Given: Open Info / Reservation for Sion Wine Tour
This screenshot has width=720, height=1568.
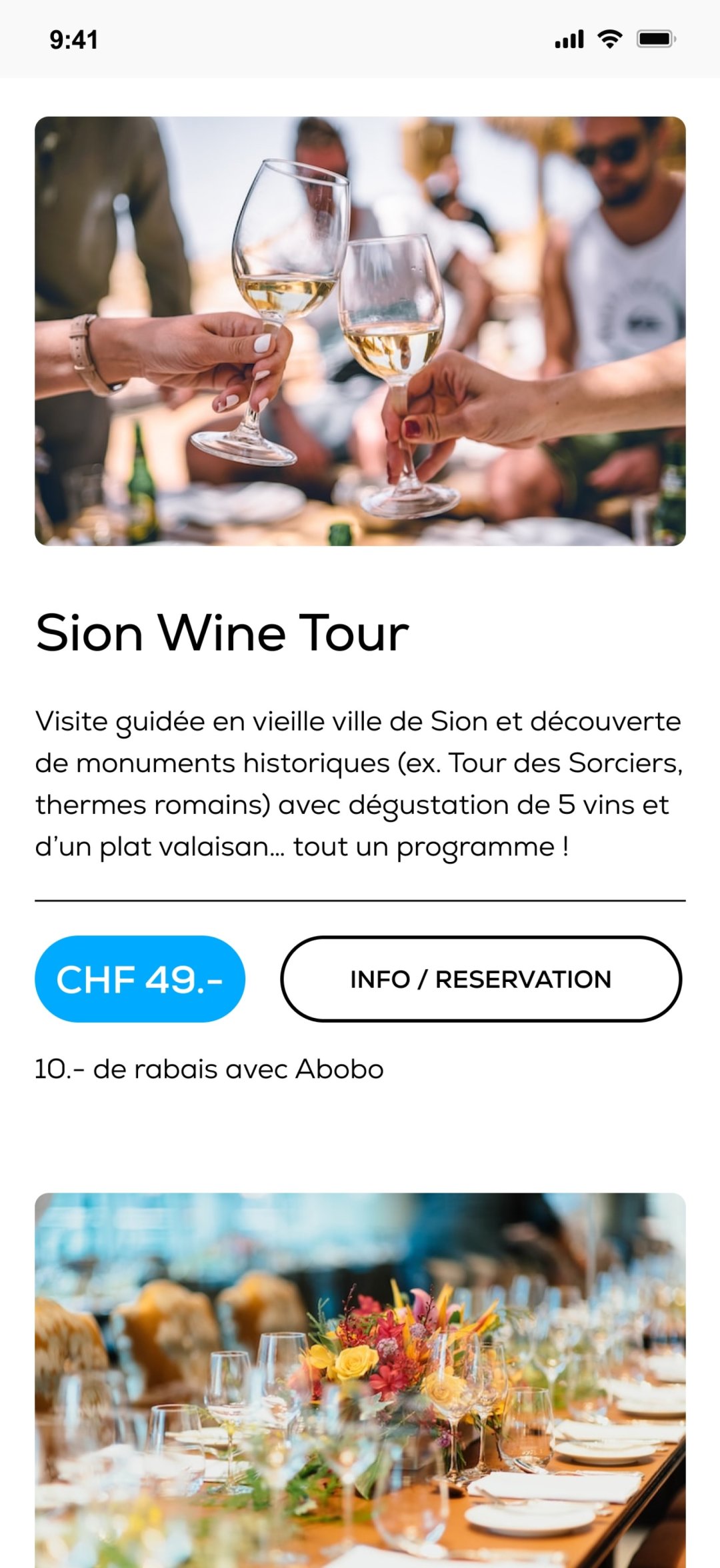Looking at the screenshot, I should tap(481, 979).
